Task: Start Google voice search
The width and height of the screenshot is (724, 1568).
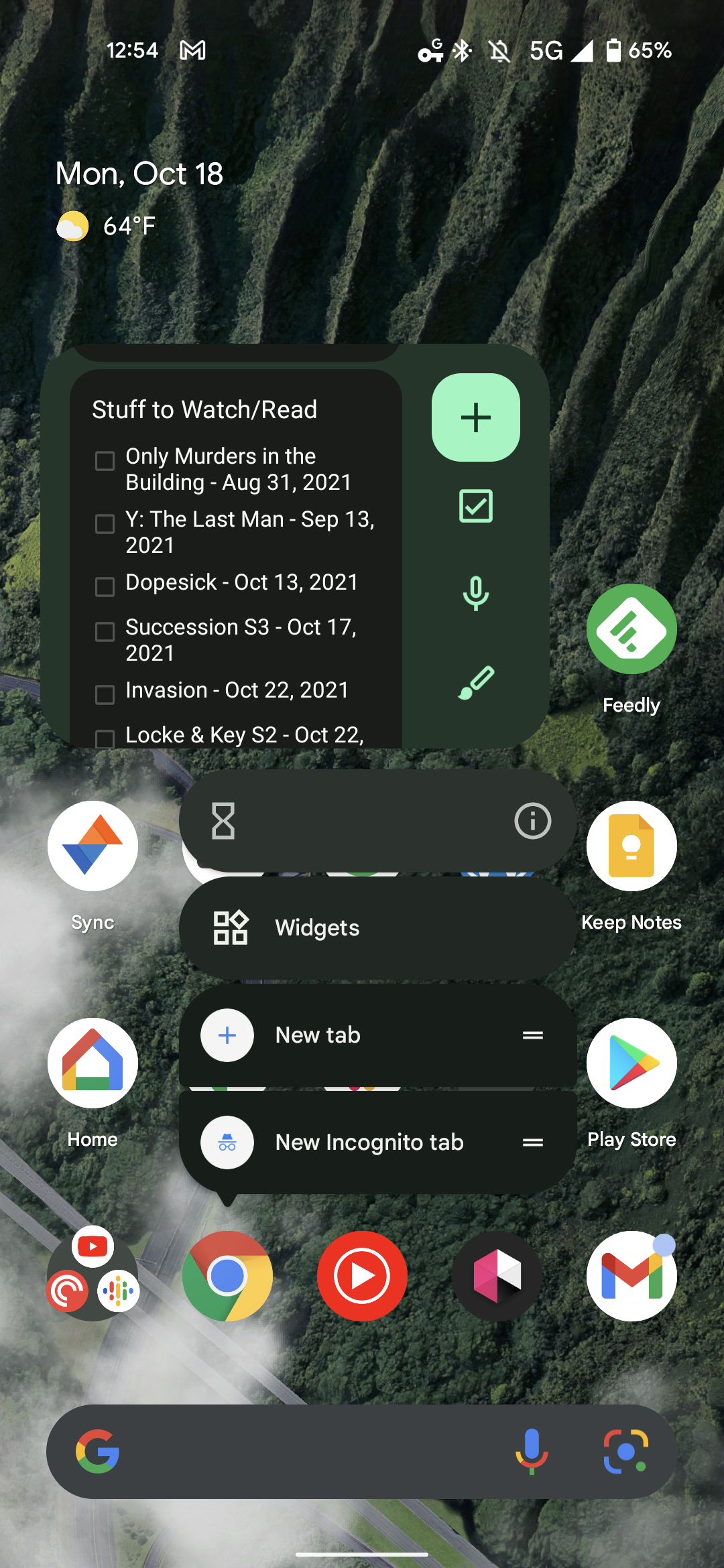Action: (x=531, y=1451)
